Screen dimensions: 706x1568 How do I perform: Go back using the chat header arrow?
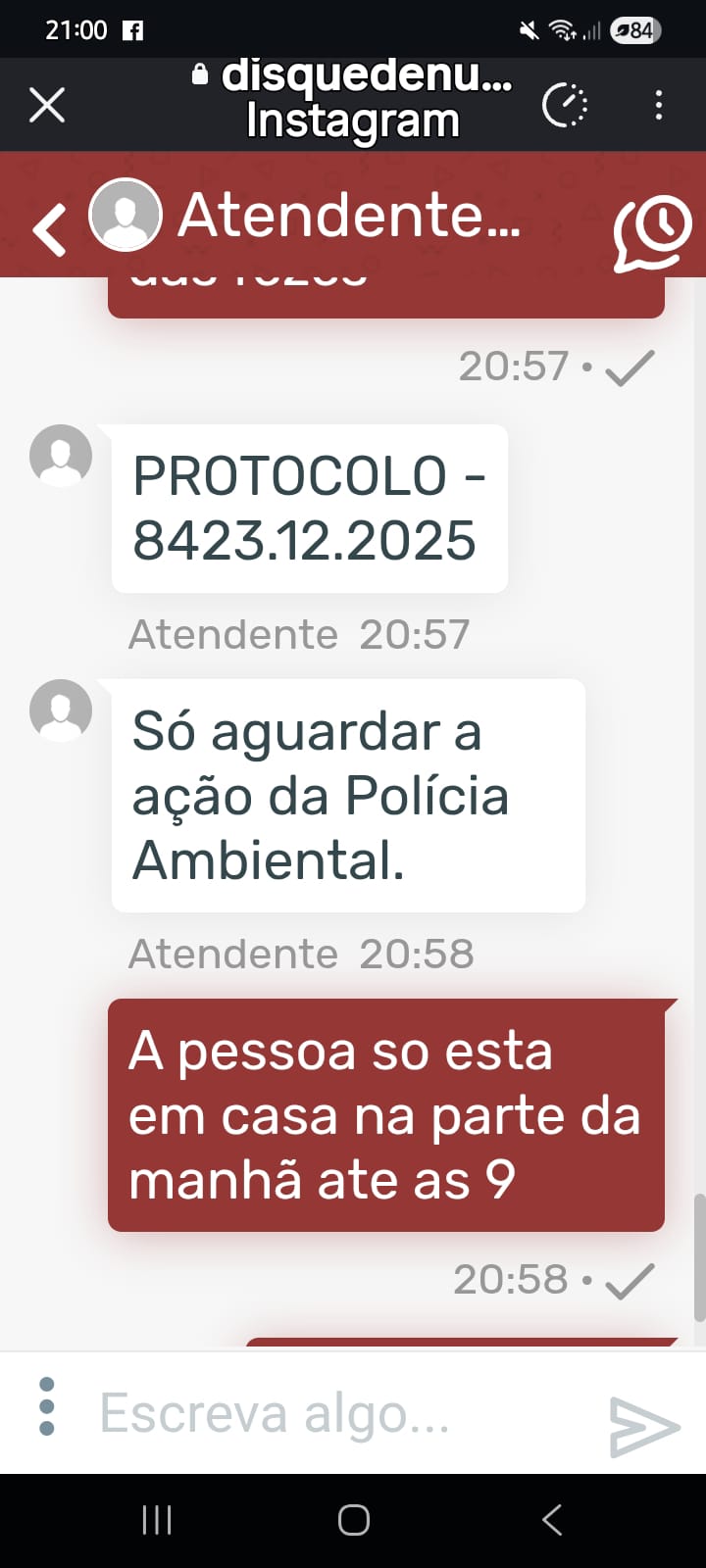pyautogui.click(x=49, y=229)
